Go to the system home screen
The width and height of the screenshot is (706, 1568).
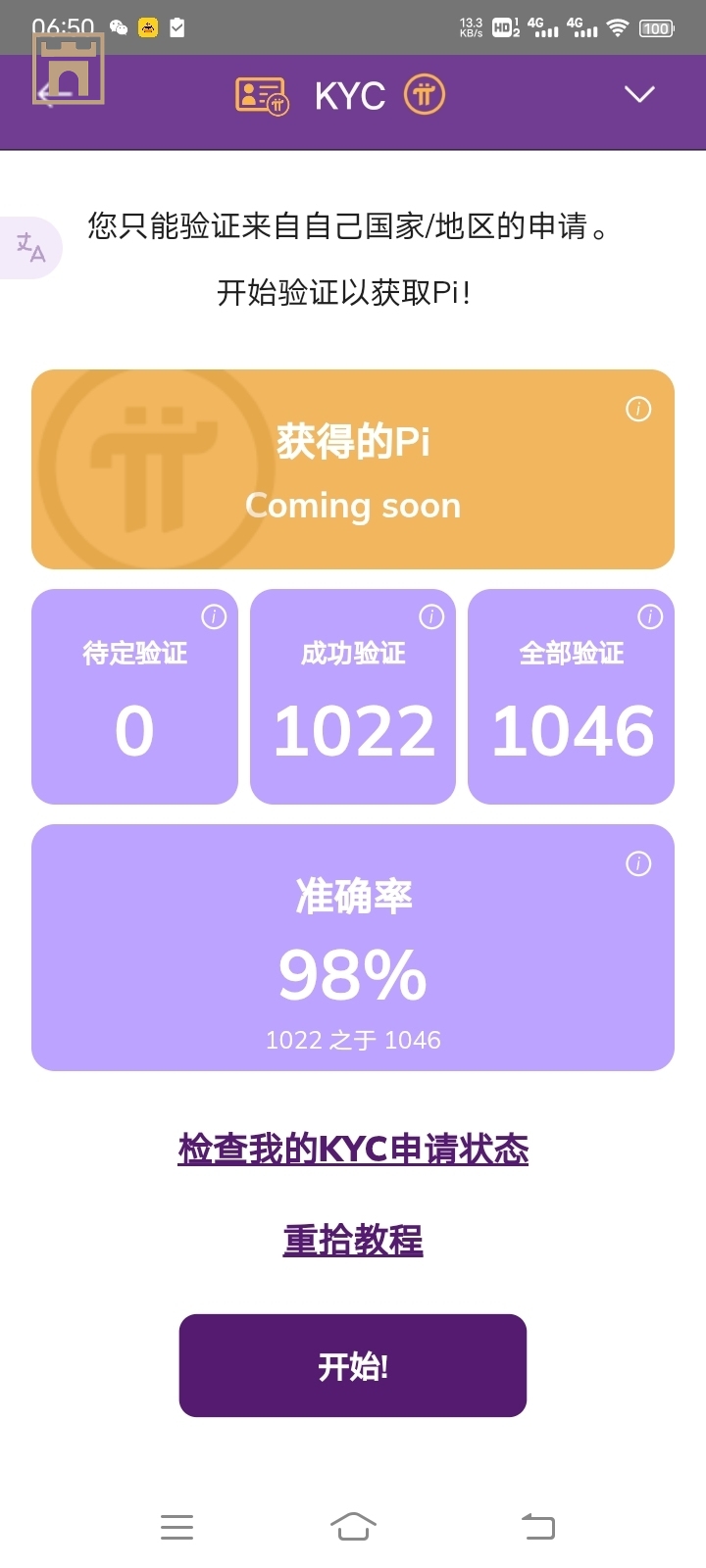click(353, 1526)
